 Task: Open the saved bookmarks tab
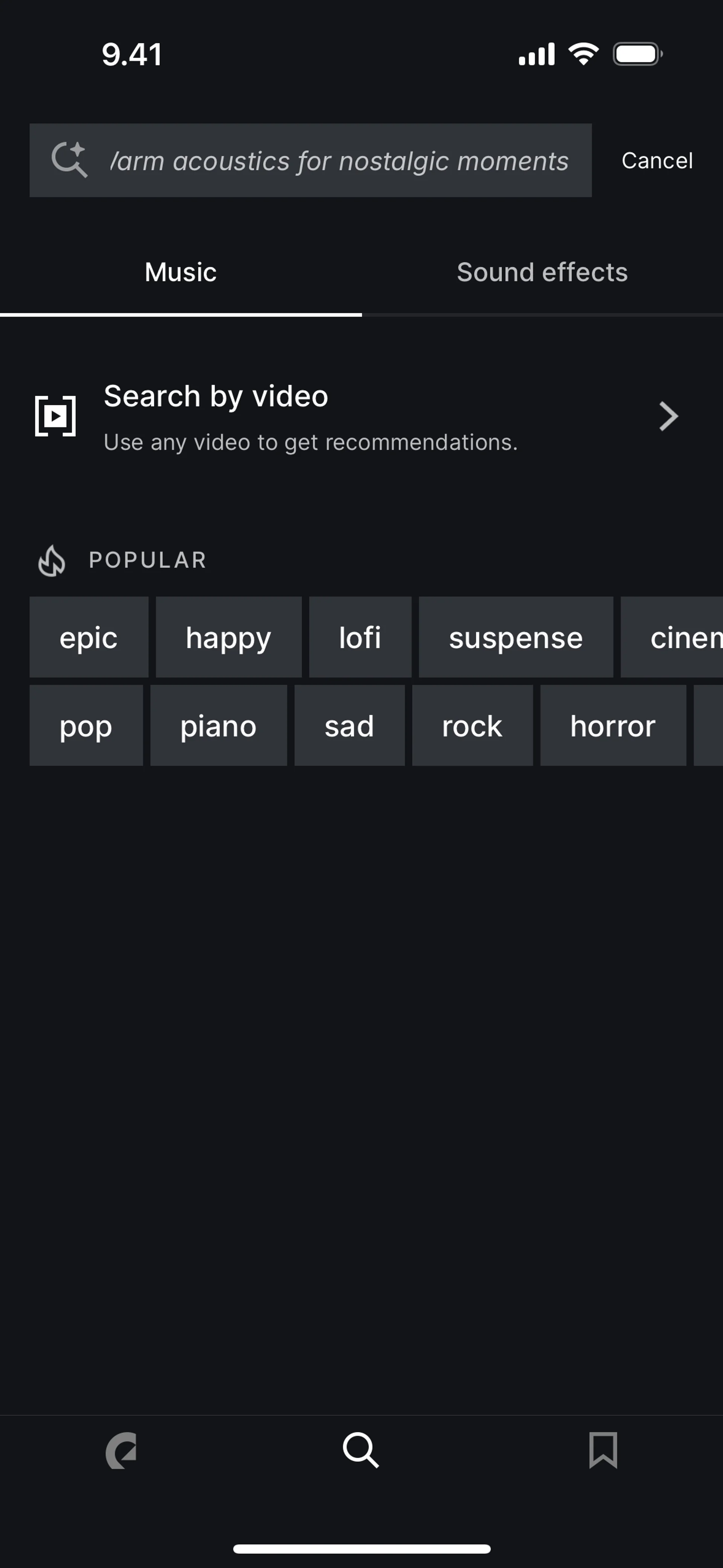point(602,1450)
